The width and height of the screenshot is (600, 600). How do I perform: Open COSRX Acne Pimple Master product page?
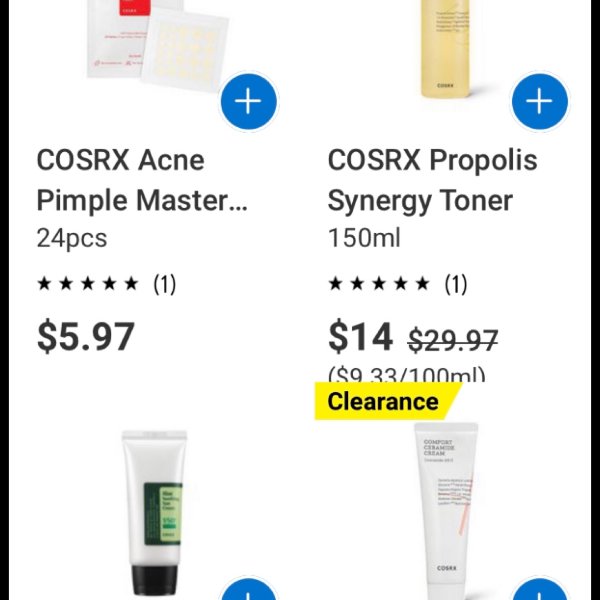pyautogui.click(x=140, y=180)
